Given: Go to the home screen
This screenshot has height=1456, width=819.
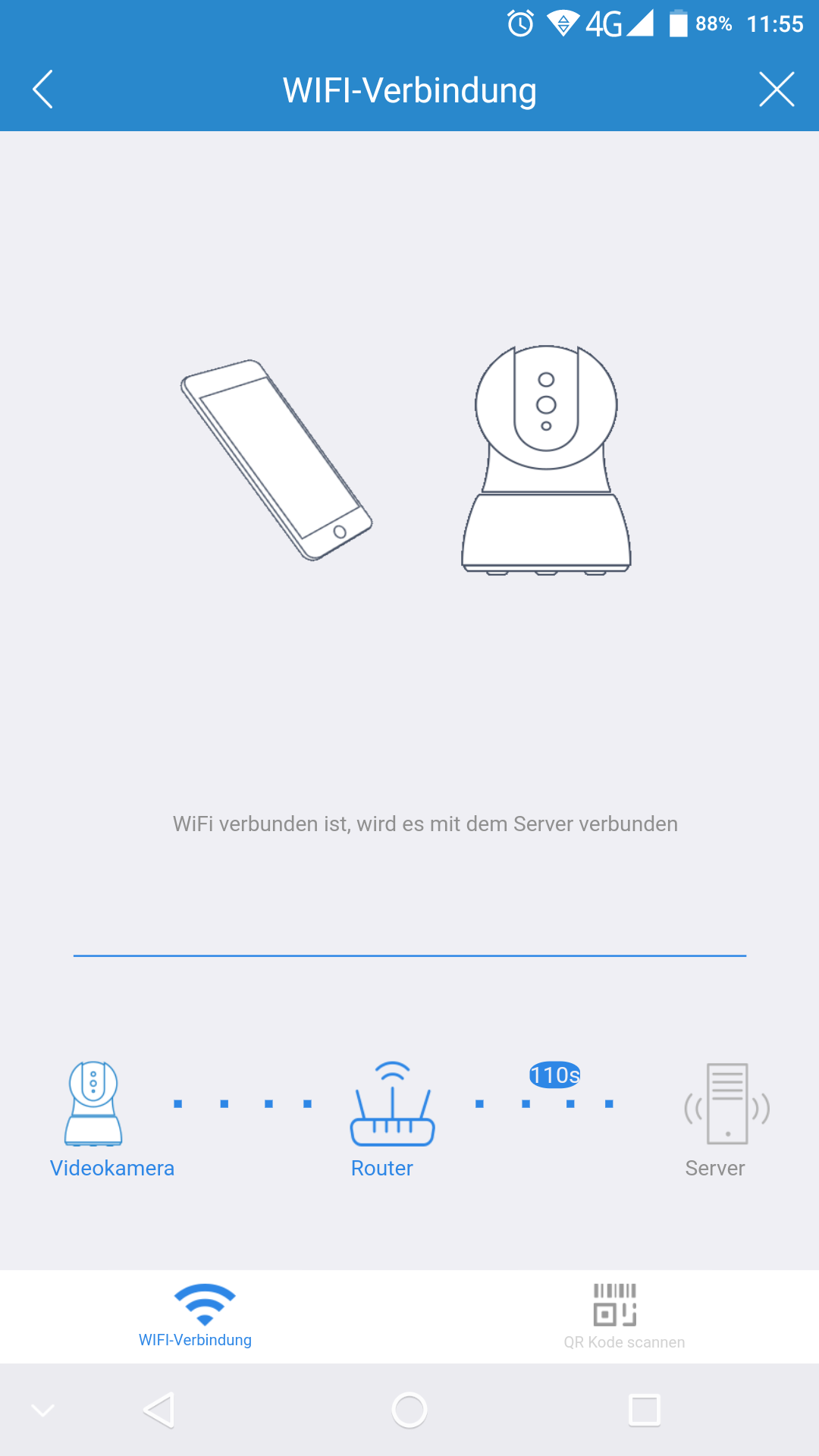Looking at the screenshot, I should click(x=409, y=1410).
